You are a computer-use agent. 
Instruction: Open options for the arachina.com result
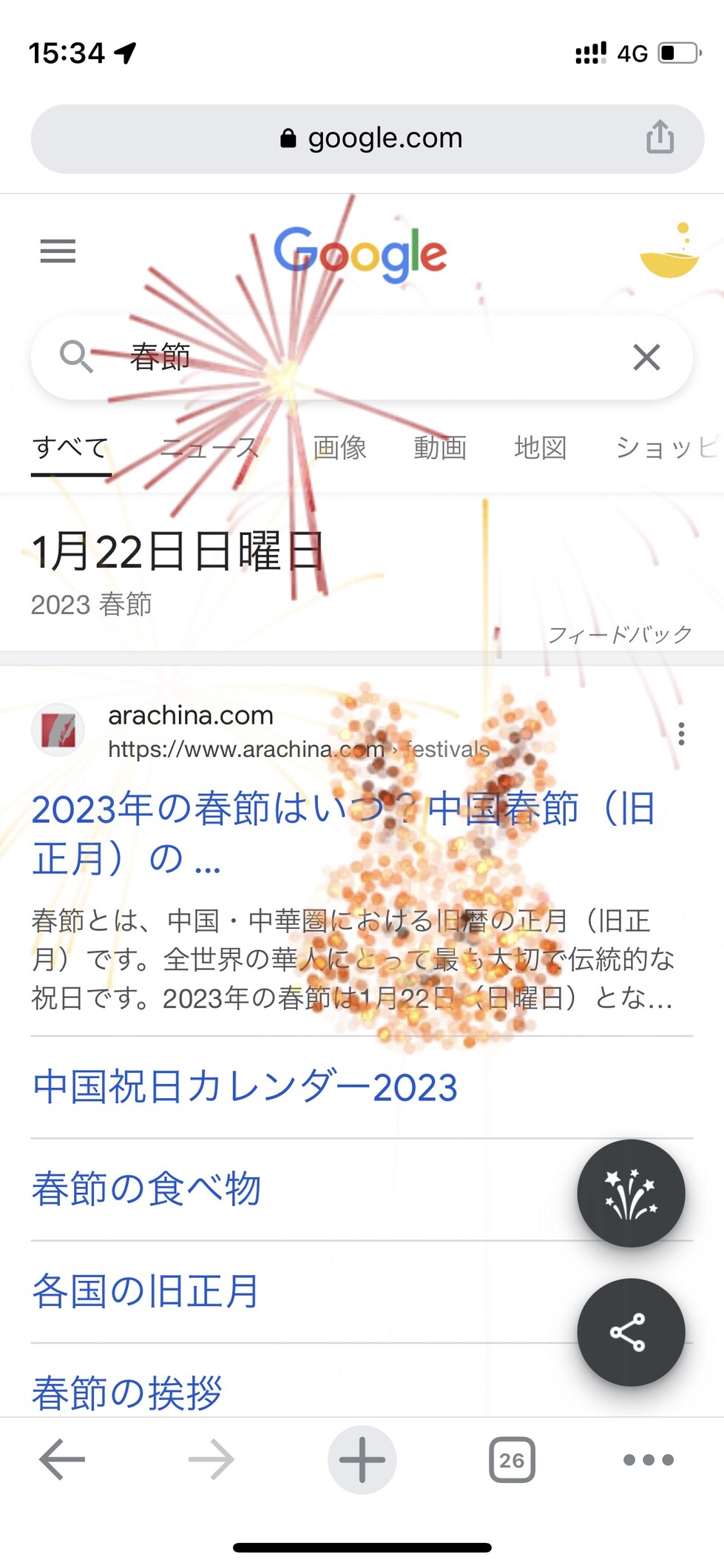681,733
